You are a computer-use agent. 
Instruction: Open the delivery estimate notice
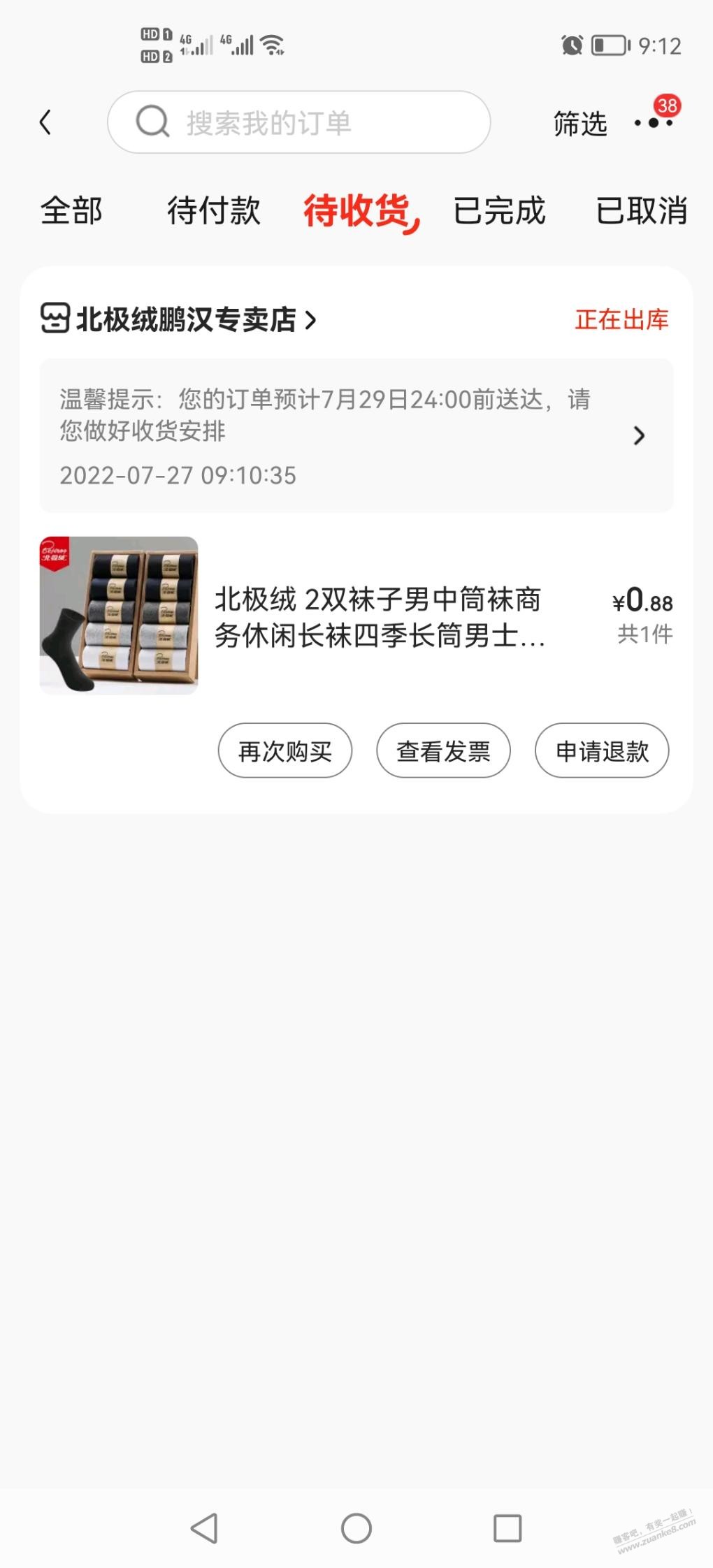point(356,435)
